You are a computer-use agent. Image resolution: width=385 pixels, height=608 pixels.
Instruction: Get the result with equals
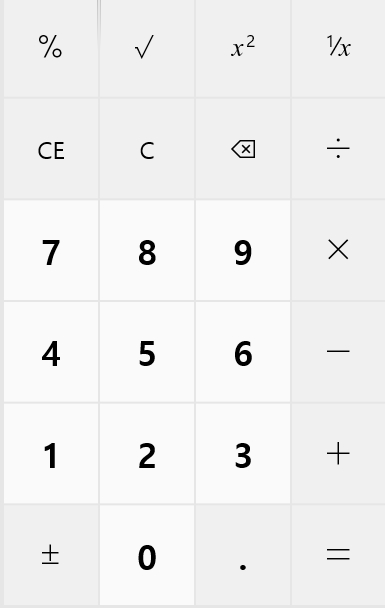click(338, 555)
